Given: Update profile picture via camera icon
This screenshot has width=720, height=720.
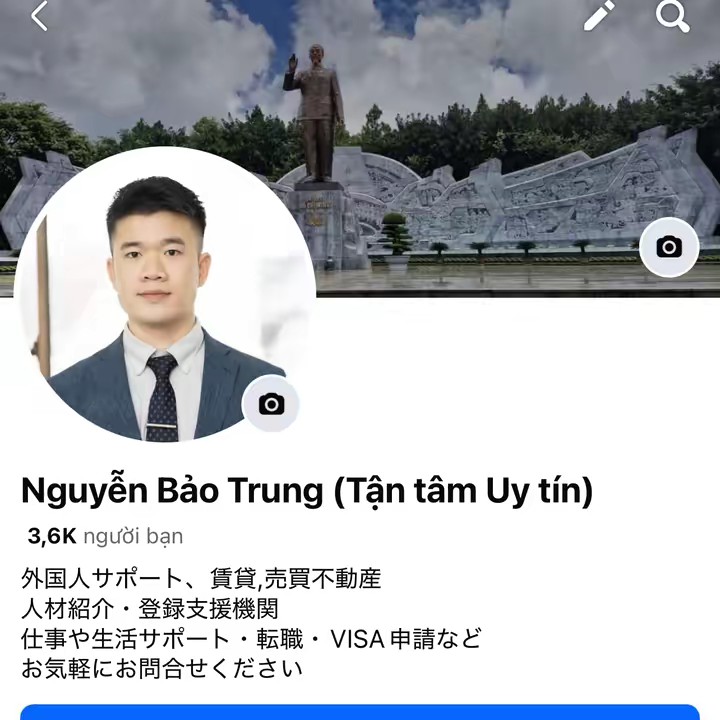Looking at the screenshot, I should click(x=271, y=404).
